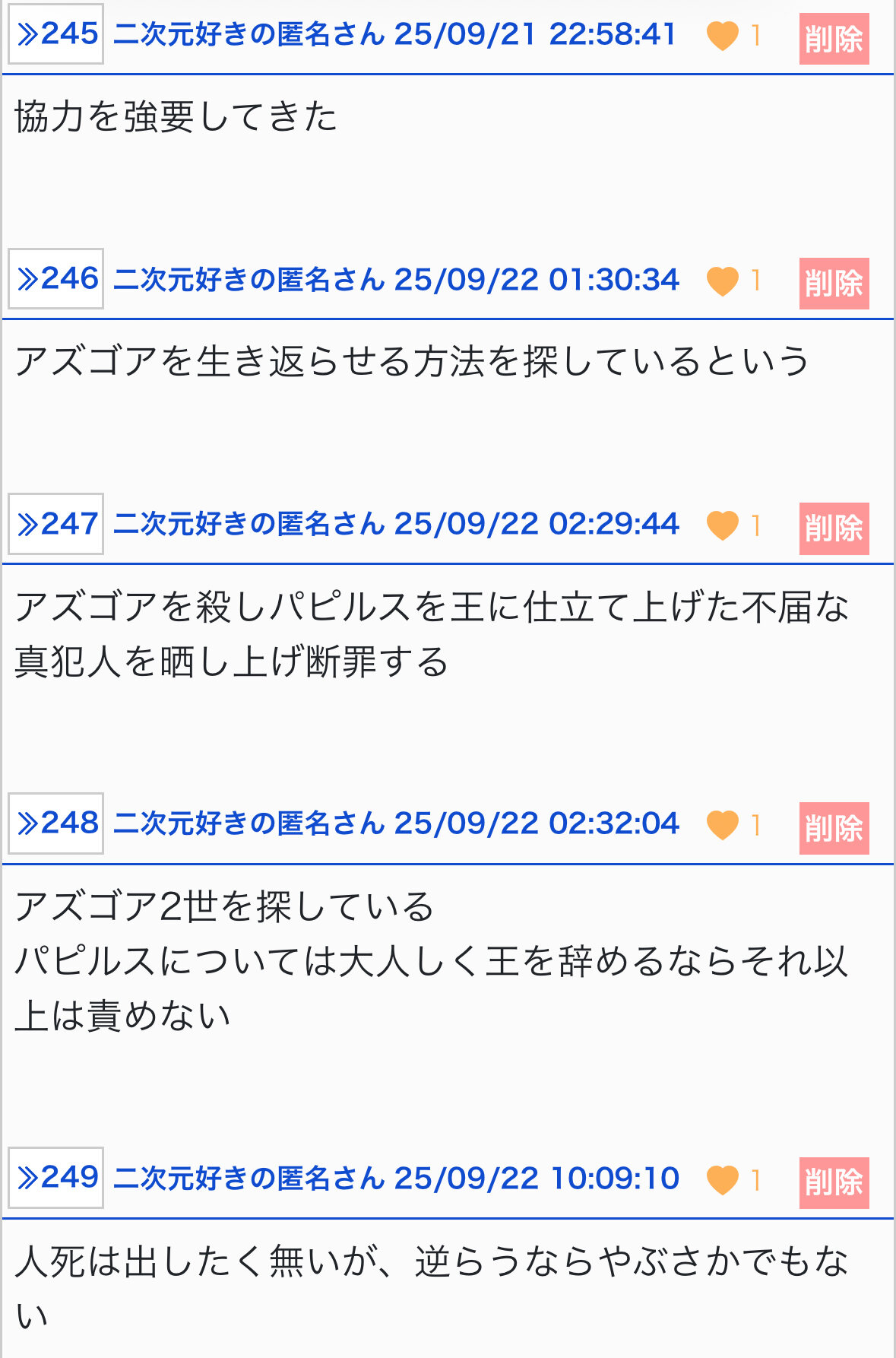Delete post 245 with the 削除 button
This screenshot has width=896, height=1358.
coord(834,39)
